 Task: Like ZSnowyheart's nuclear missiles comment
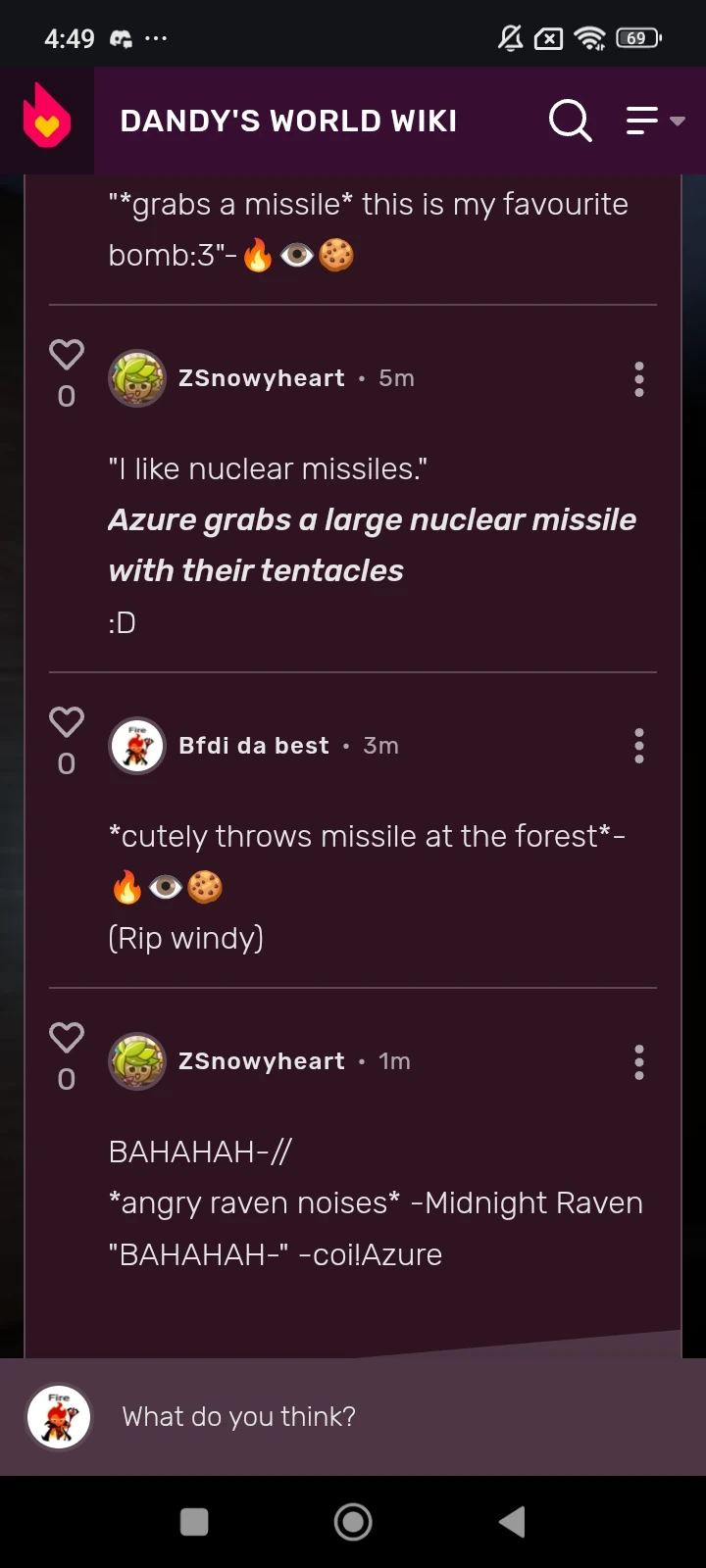[x=67, y=355]
